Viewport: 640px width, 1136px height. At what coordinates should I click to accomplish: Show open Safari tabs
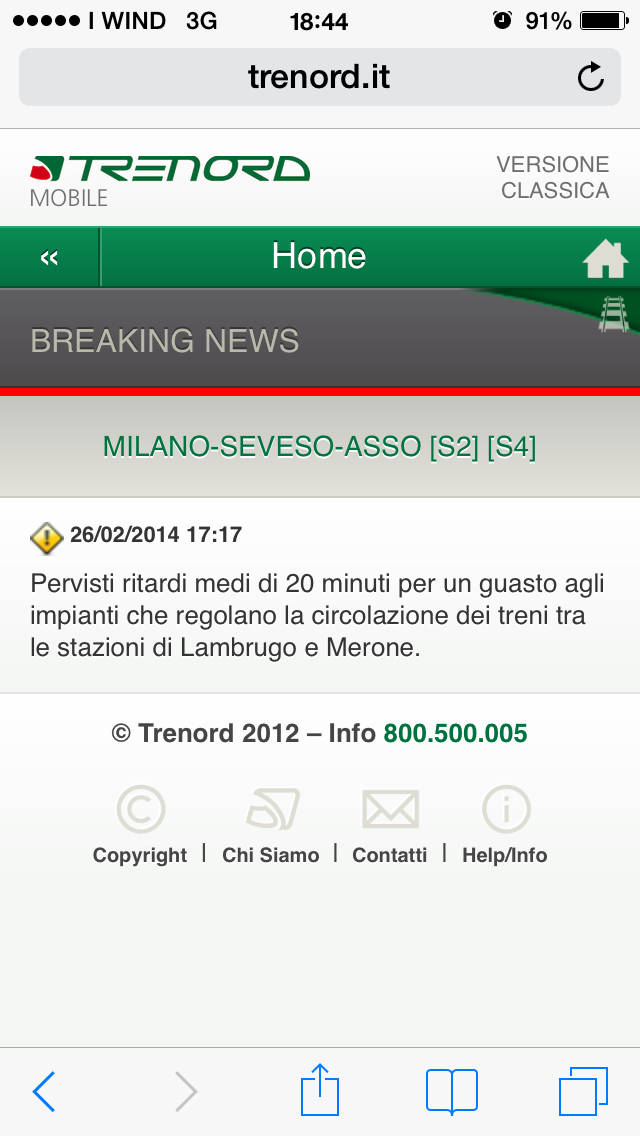582,1091
